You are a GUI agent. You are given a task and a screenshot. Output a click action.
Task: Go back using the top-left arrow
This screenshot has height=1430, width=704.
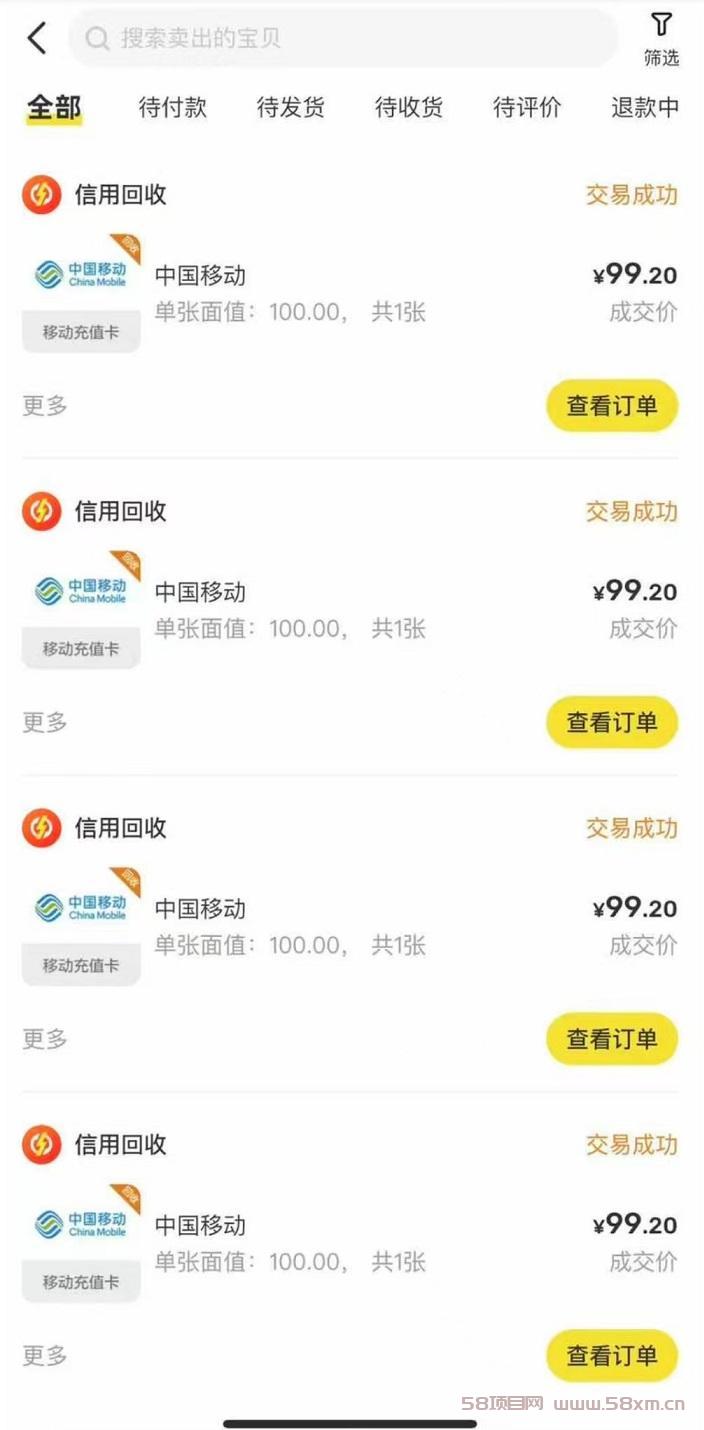(x=37, y=39)
